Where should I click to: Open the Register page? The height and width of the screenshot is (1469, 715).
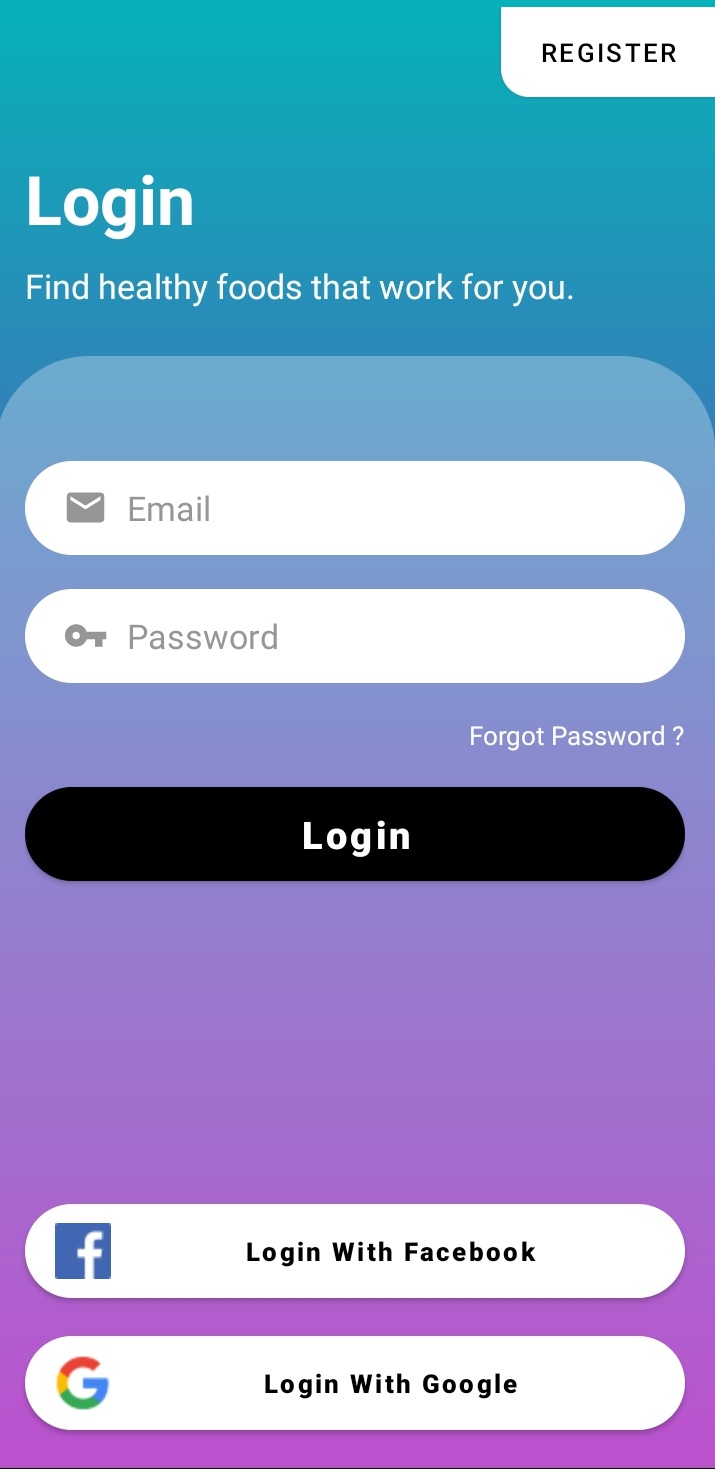point(608,52)
